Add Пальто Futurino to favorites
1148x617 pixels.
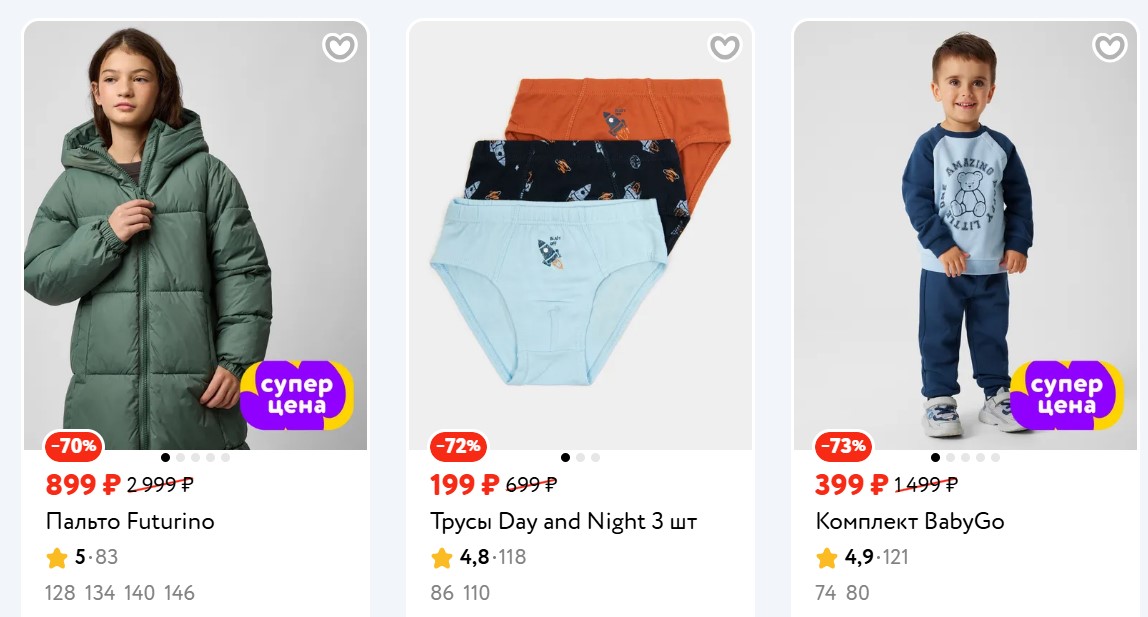pyautogui.click(x=340, y=47)
